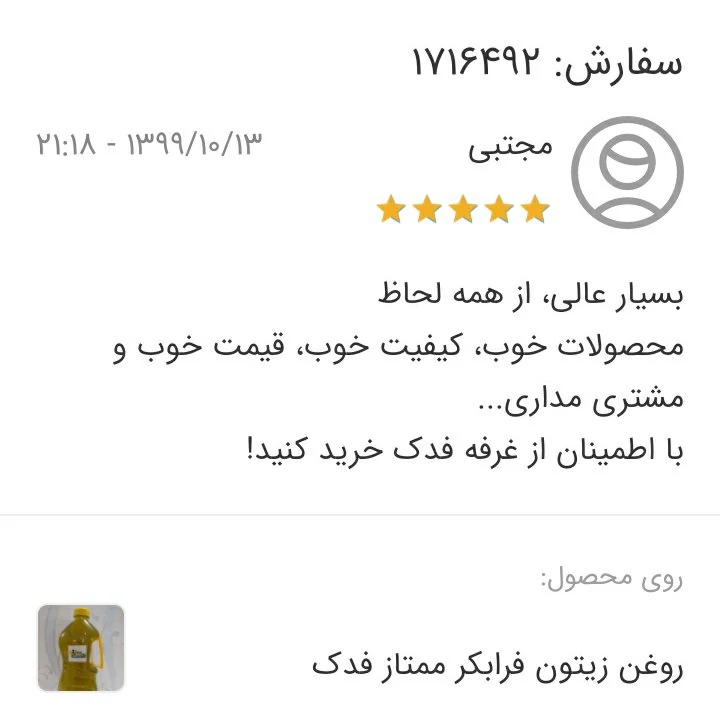Screen dimensions: 720x720
Task: Open product روغن زیتون فرابکر ممتاز فدک
Action: coord(497,663)
